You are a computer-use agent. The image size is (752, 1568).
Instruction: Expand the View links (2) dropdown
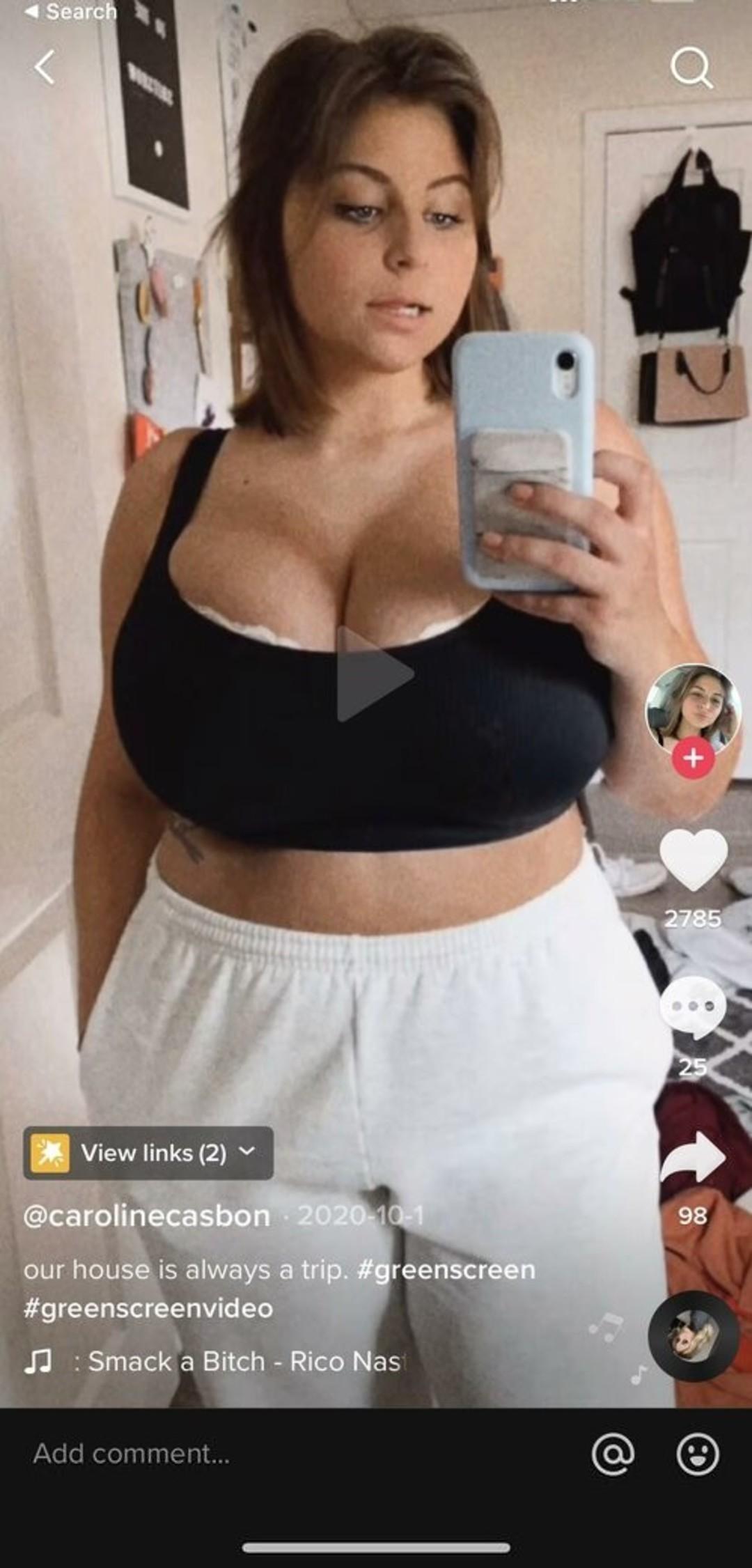click(148, 1153)
